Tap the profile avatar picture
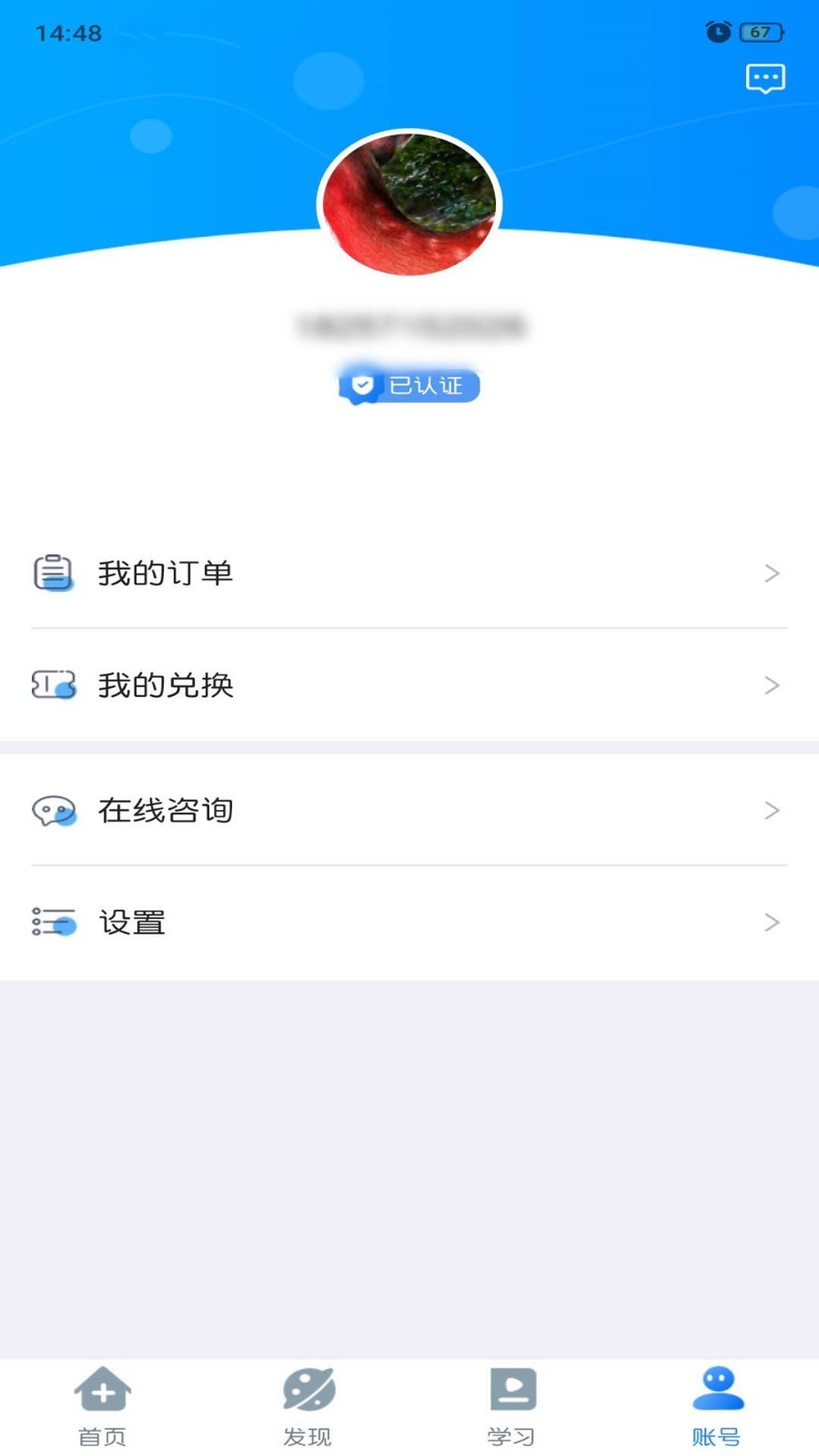 pos(409,203)
